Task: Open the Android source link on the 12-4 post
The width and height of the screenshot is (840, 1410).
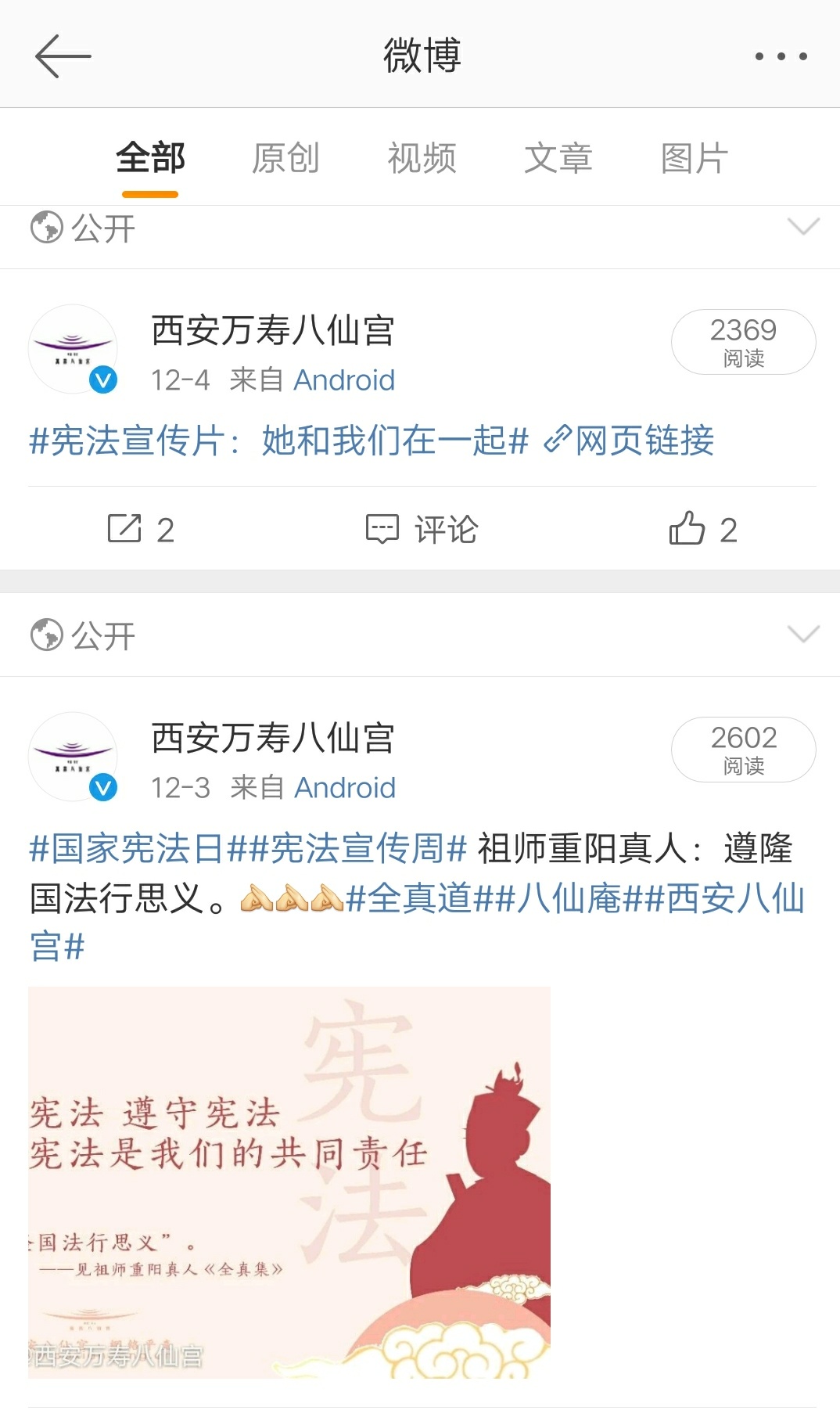Action: click(344, 380)
